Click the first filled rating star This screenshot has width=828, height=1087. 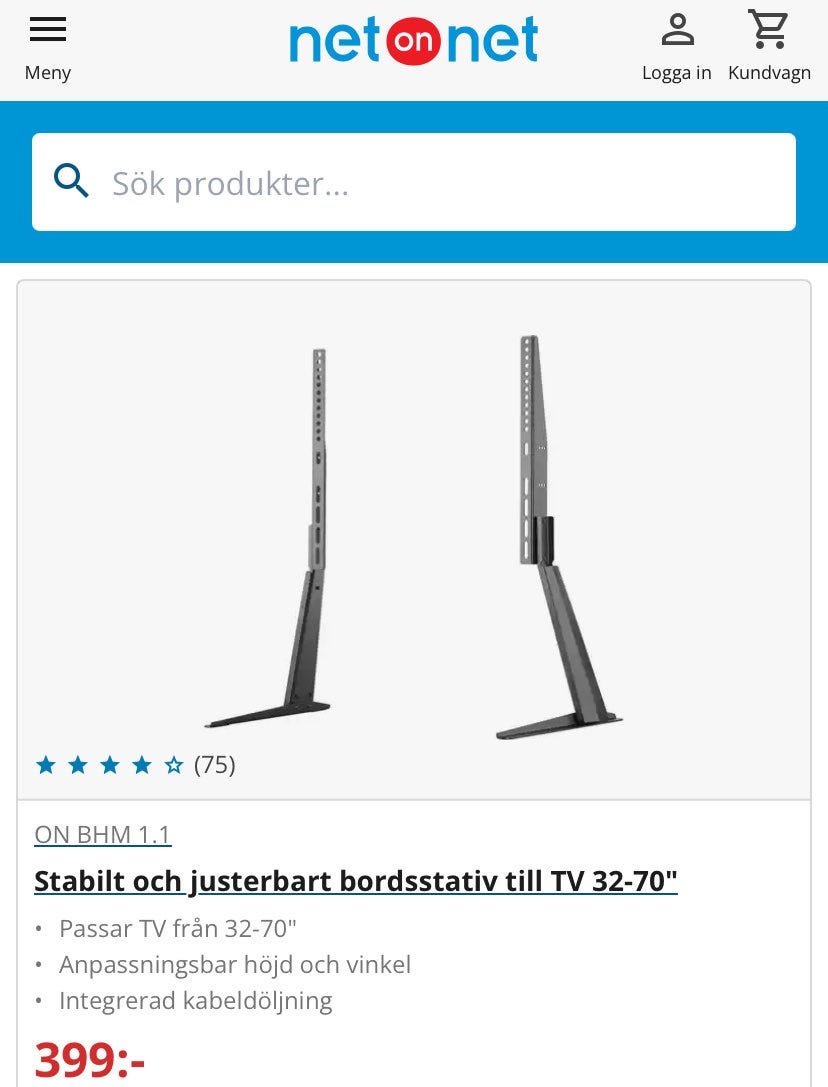click(x=46, y=764)
